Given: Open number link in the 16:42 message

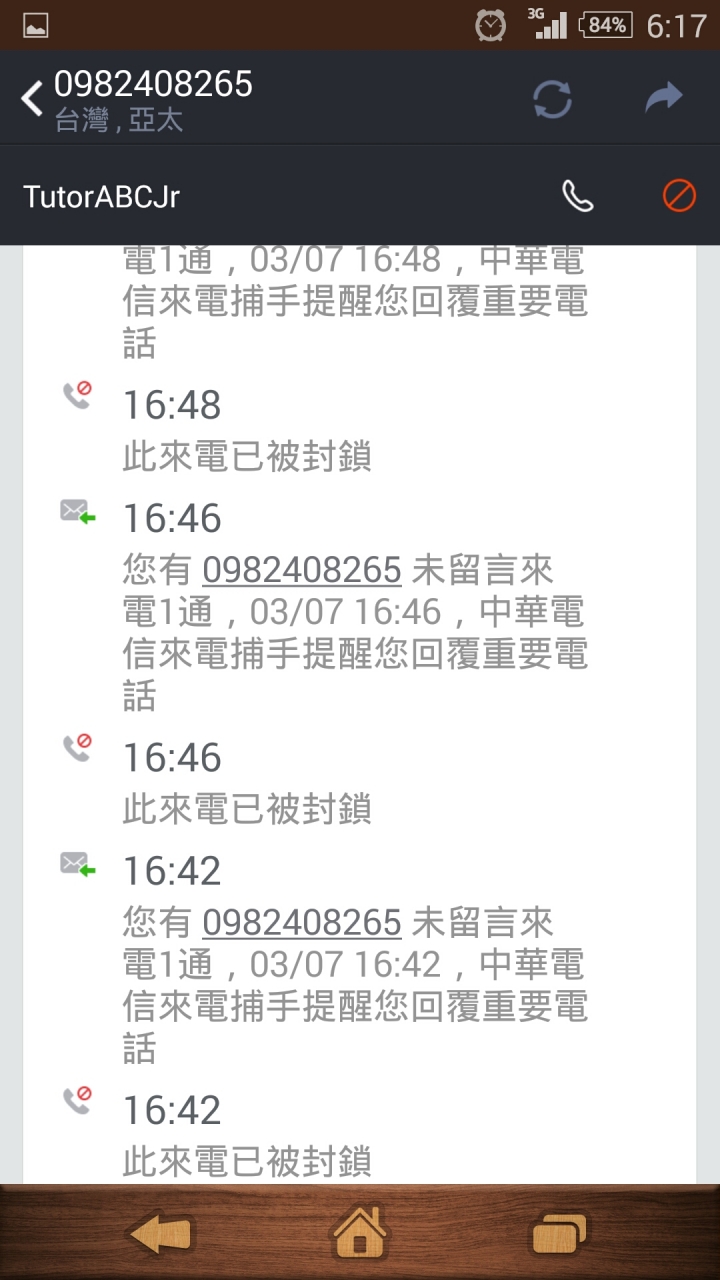Looking at the screenshot, I should tap(302, 922).
